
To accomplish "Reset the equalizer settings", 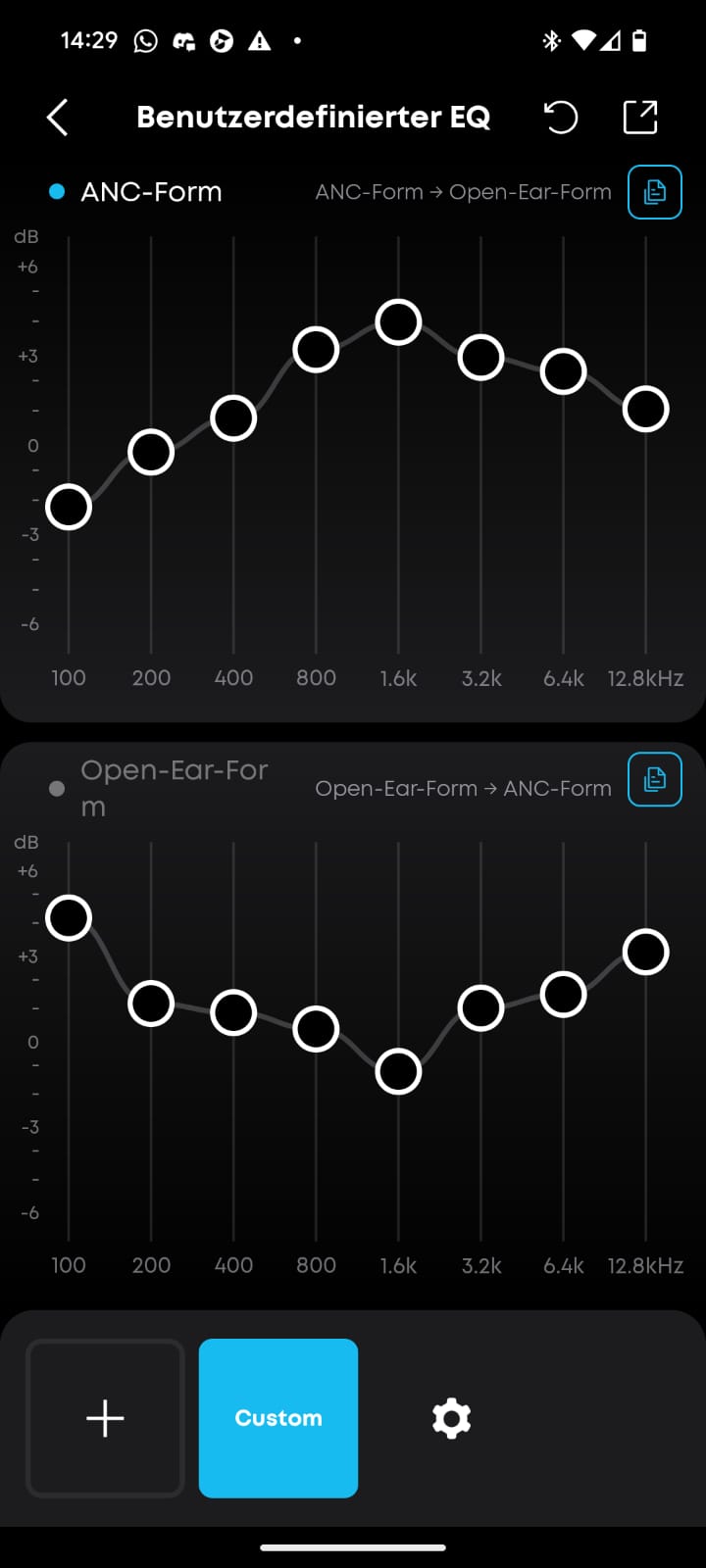I will pos(561,118).
